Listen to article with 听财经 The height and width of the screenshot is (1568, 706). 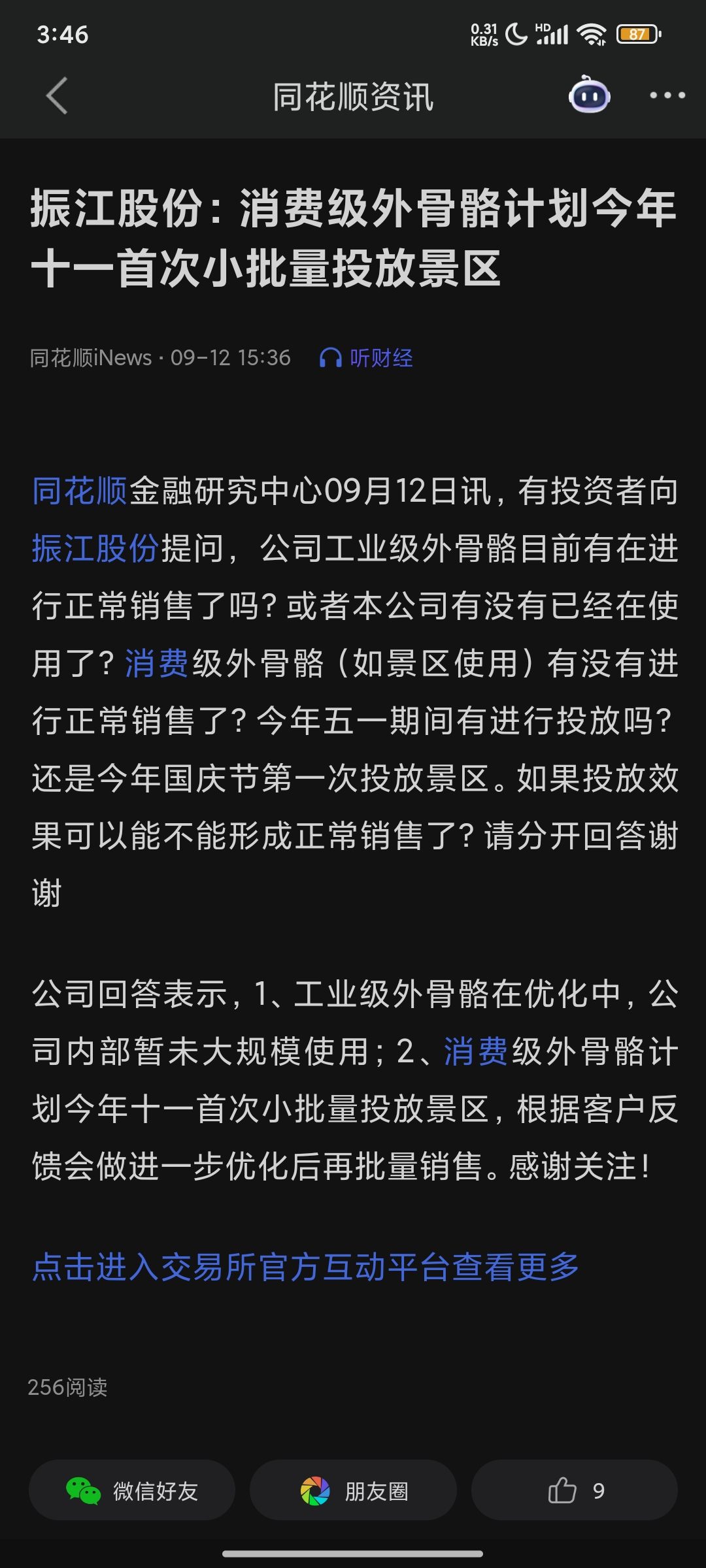point(367,358)
